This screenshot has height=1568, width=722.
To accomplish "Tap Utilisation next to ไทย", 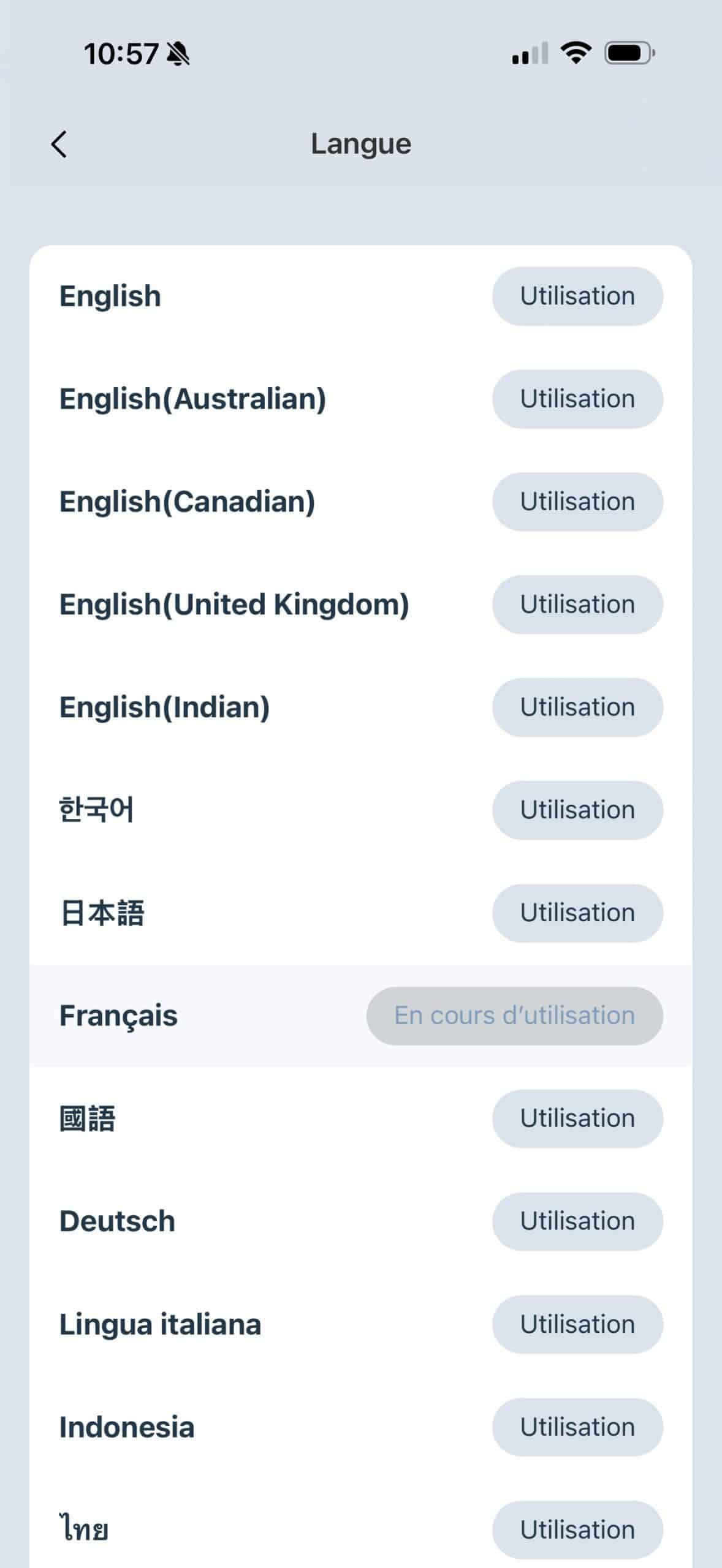I will point(577,1529).
